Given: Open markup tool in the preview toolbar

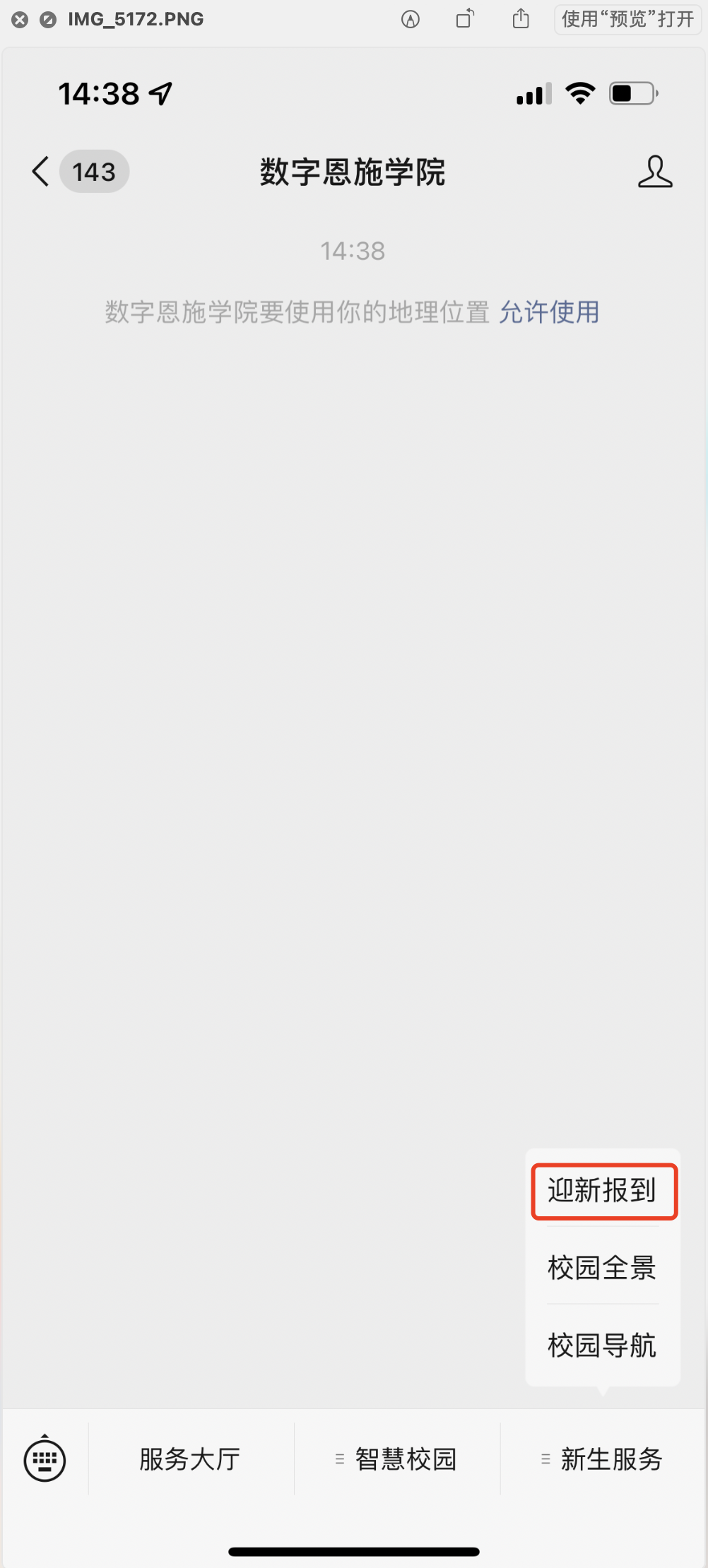Looking at the screenshot, I should pyautogui.click(x=411, y=20).
